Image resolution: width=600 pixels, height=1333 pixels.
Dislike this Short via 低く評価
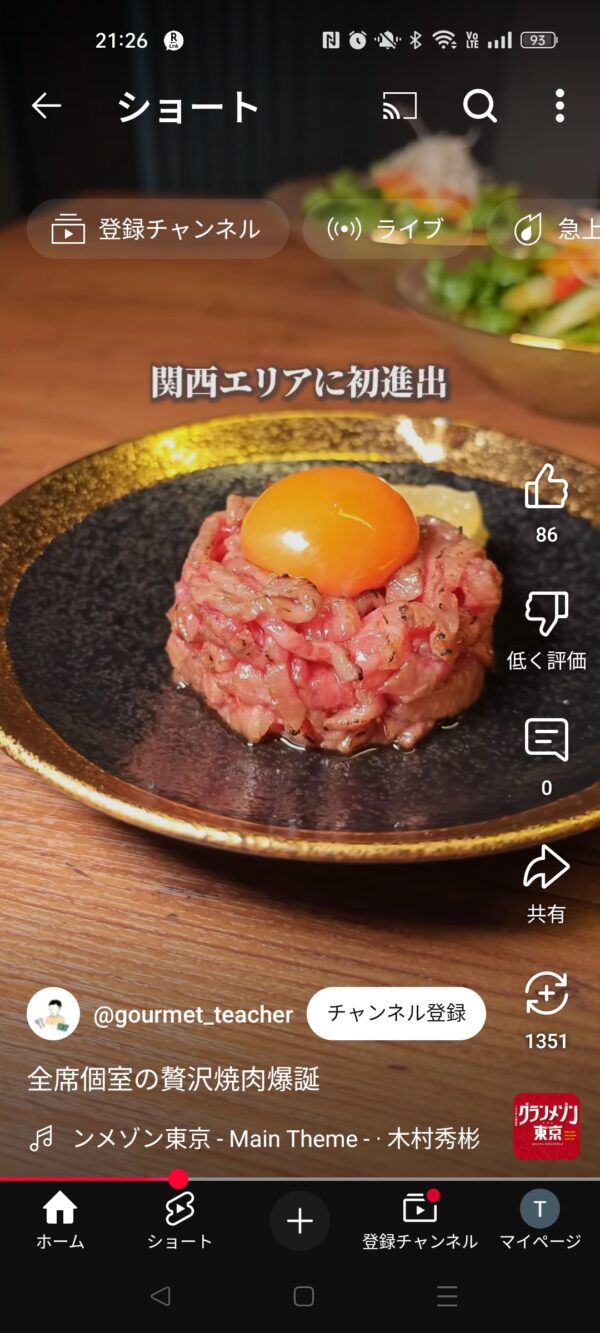546,615
